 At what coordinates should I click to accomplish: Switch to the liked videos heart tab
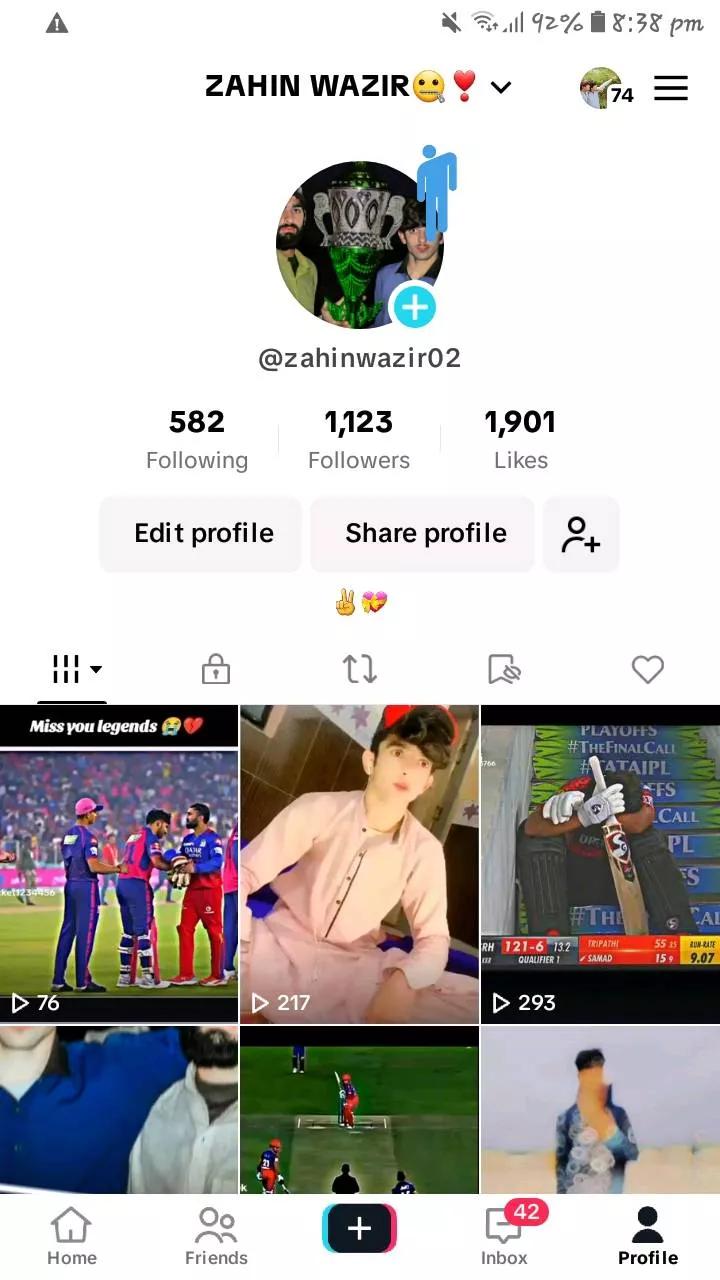pos(647,669)
